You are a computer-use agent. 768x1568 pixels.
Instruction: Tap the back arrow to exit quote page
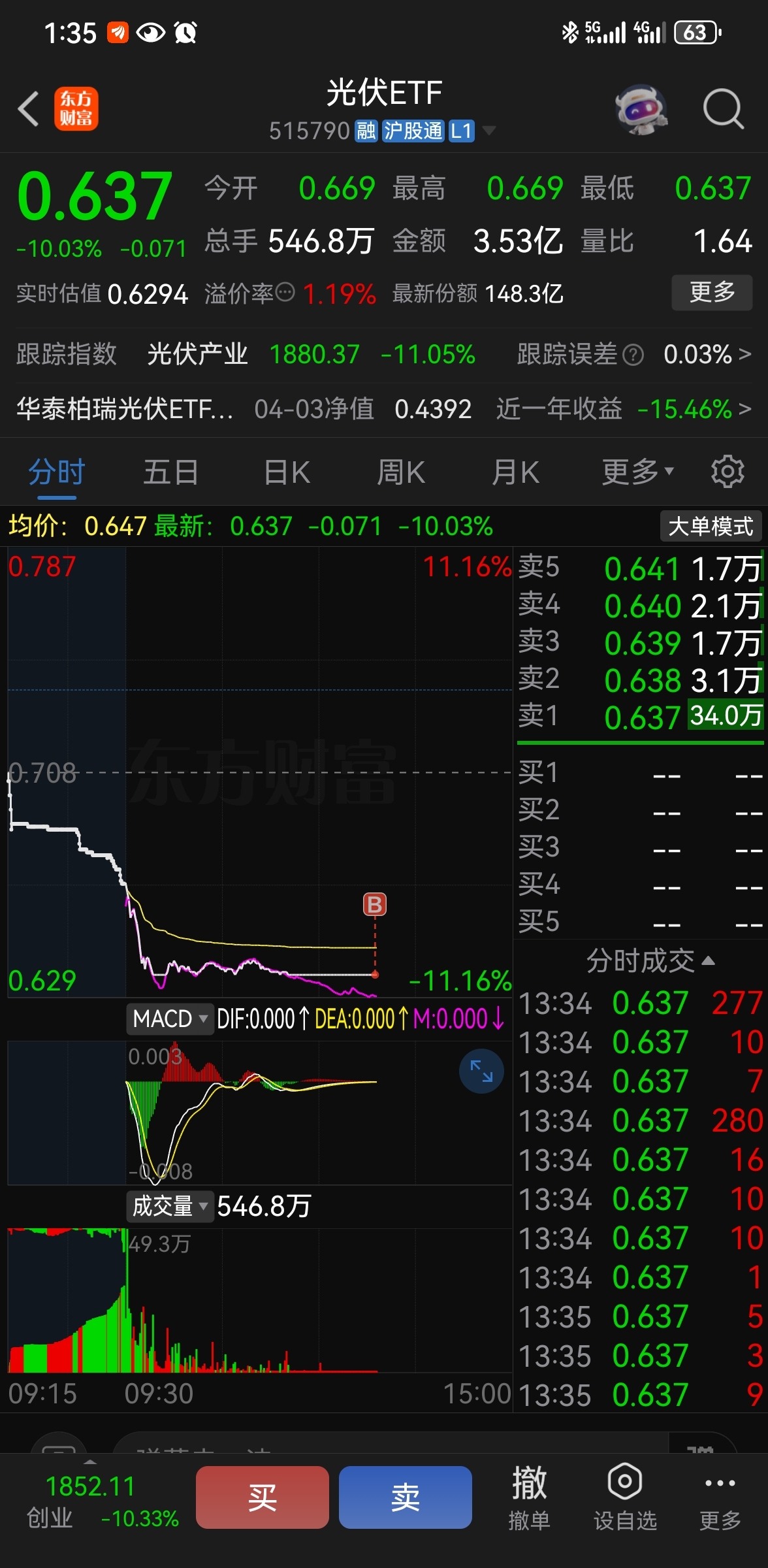[x=29, y=108]
